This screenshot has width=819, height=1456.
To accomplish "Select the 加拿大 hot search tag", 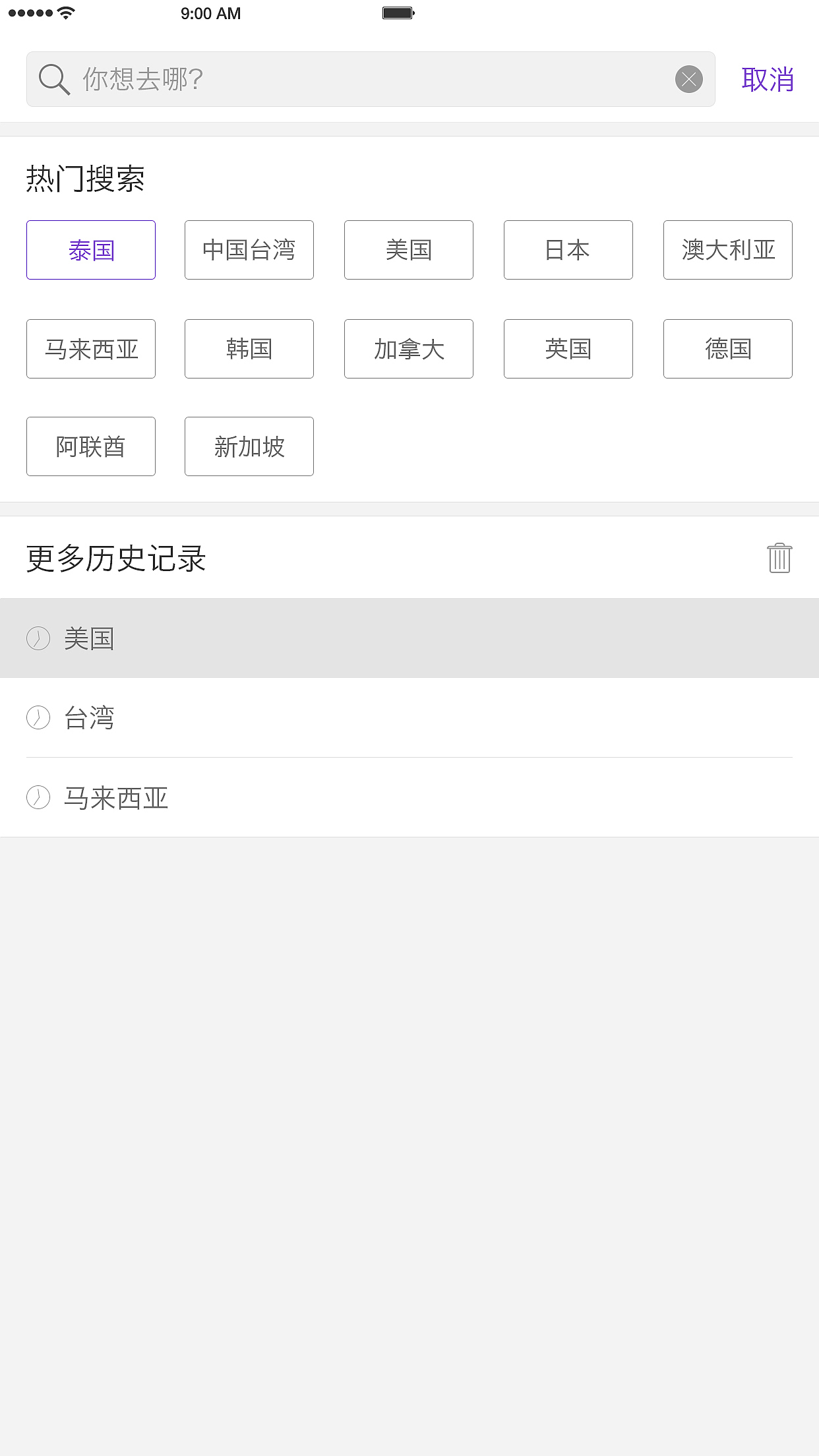I will point(409,348).
